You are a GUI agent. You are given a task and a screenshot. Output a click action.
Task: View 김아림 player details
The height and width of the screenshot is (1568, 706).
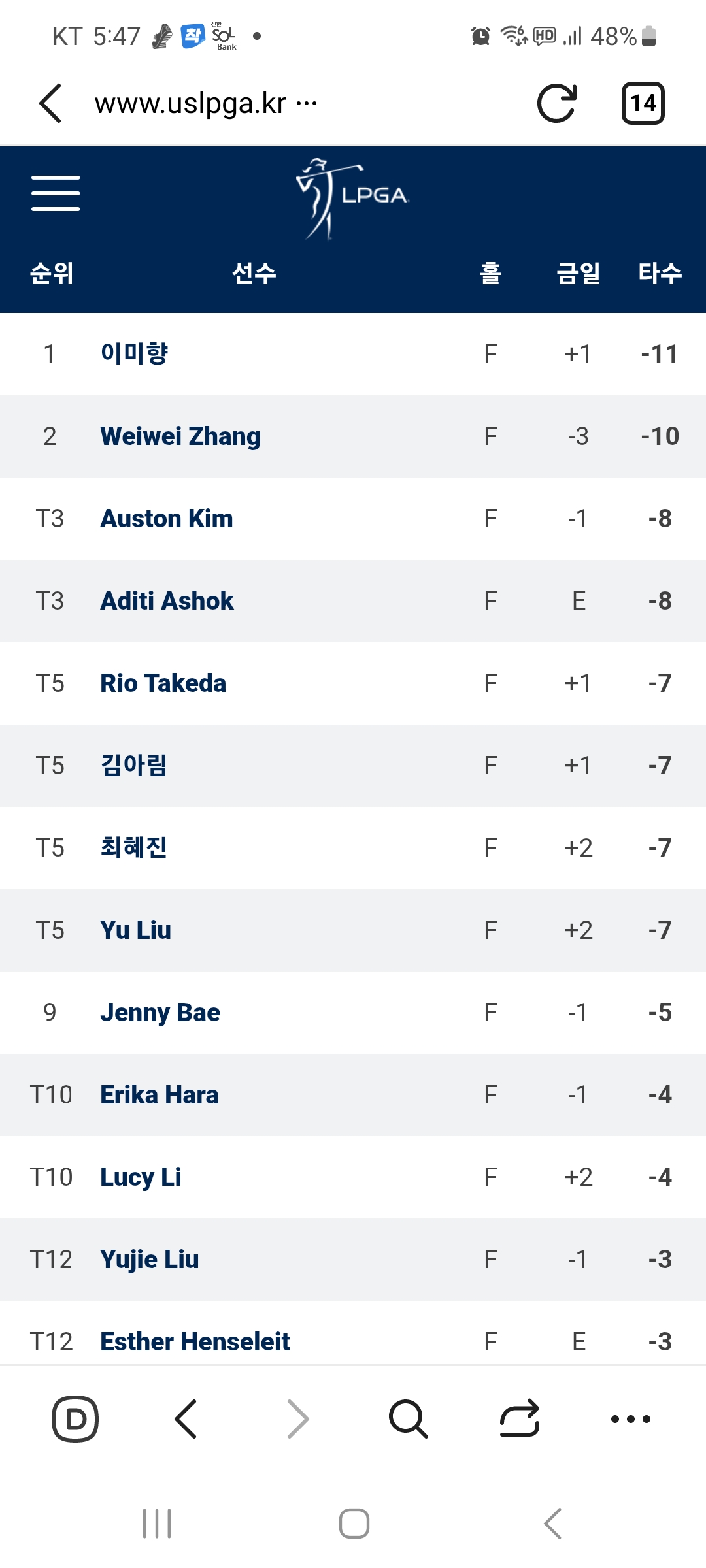134,765
